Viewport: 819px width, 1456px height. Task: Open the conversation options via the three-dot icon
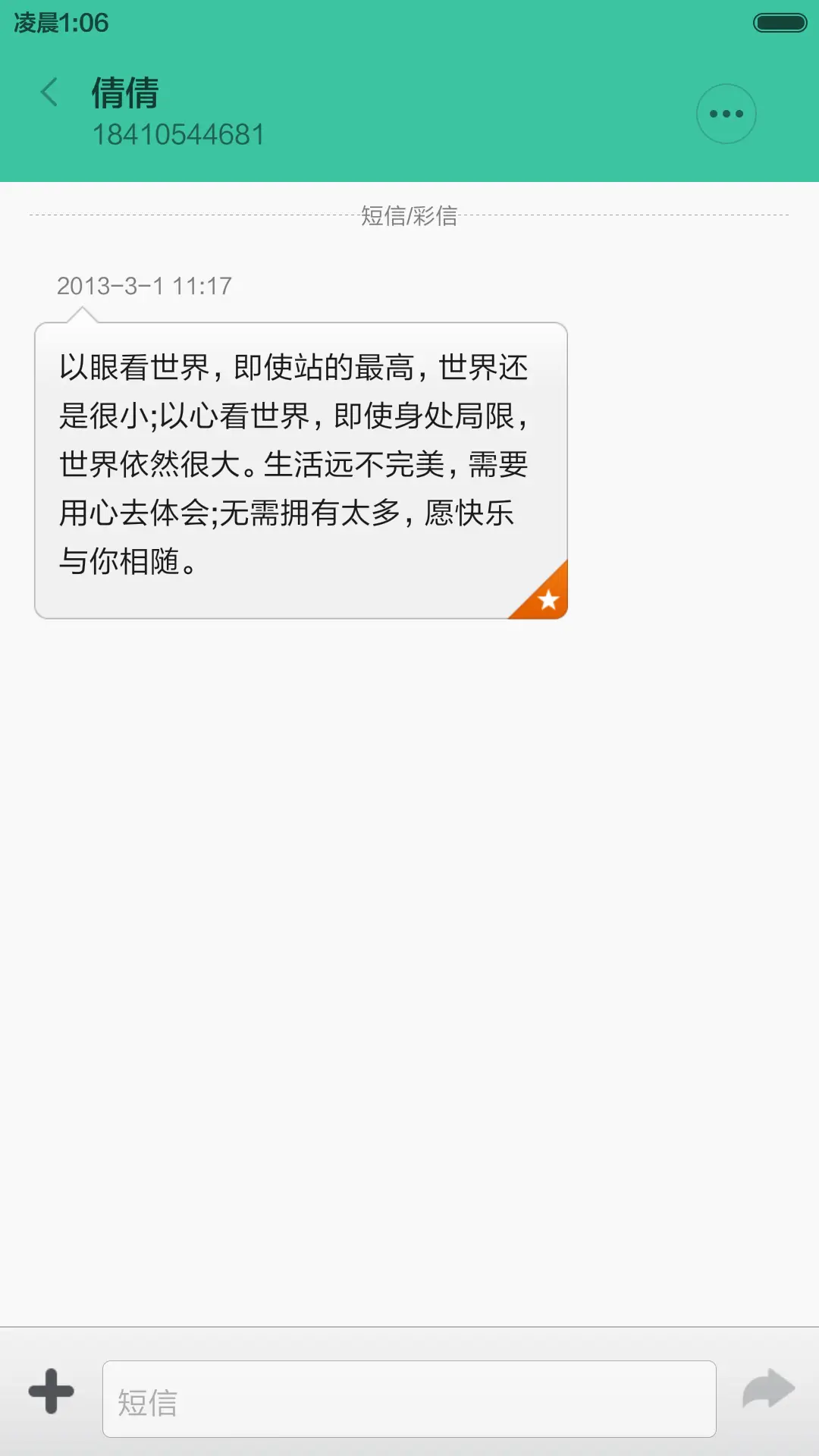click(x=726, y=112)
